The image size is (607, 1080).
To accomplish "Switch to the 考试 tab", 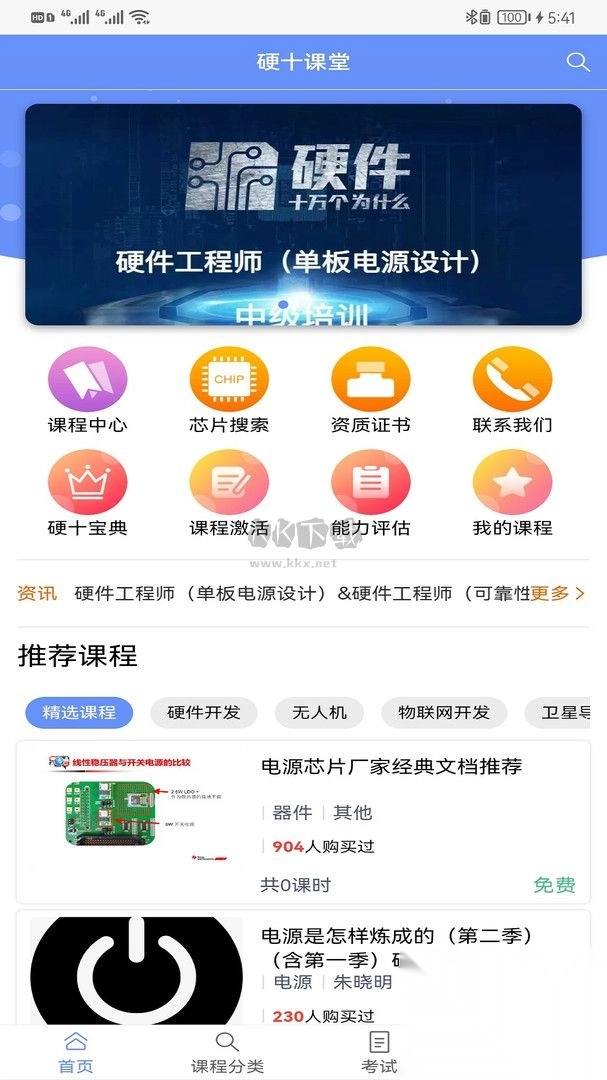I will pos(379,1052).
